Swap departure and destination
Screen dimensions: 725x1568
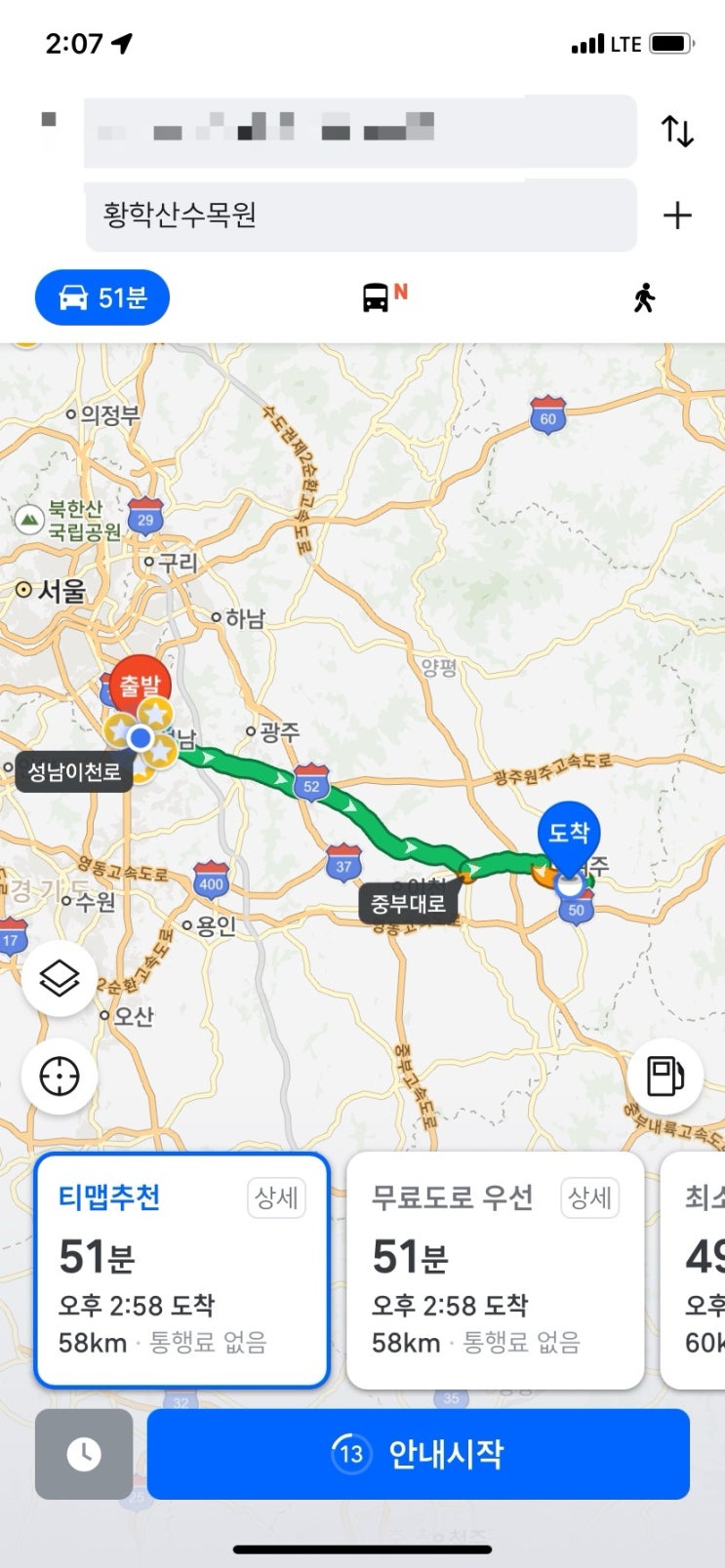pos(677,131)
